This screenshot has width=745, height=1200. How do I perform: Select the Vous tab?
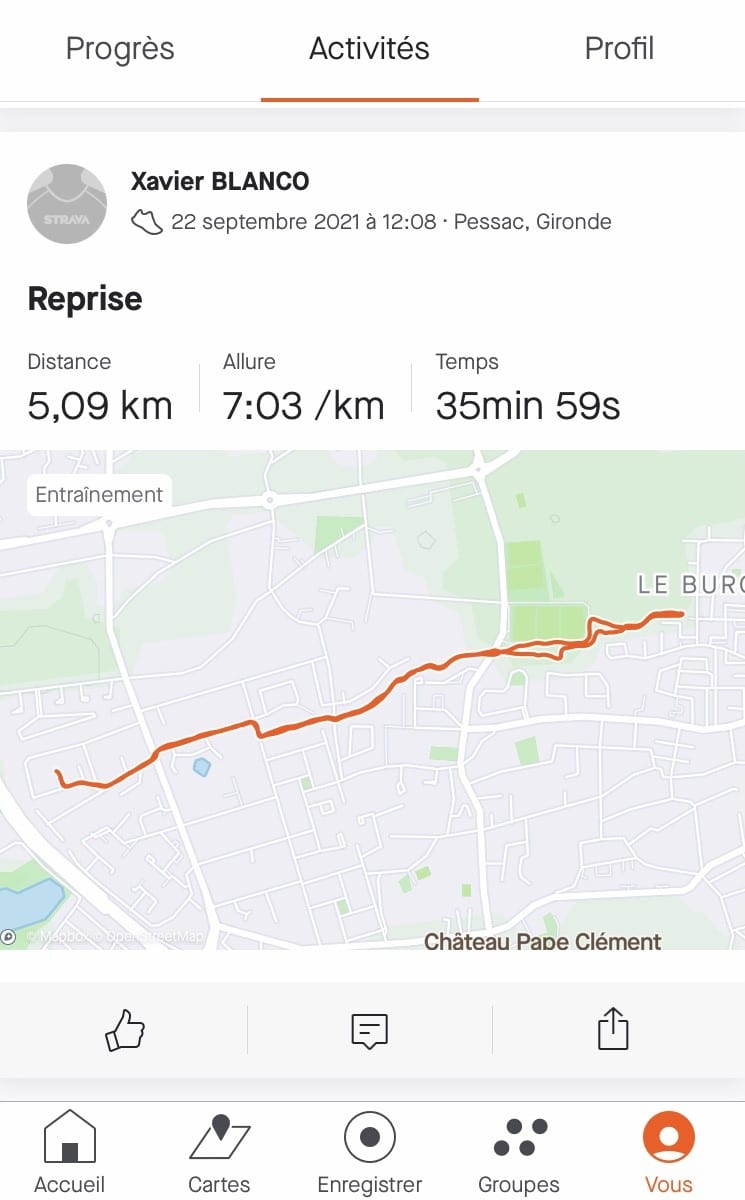(x=668, y=1151)
